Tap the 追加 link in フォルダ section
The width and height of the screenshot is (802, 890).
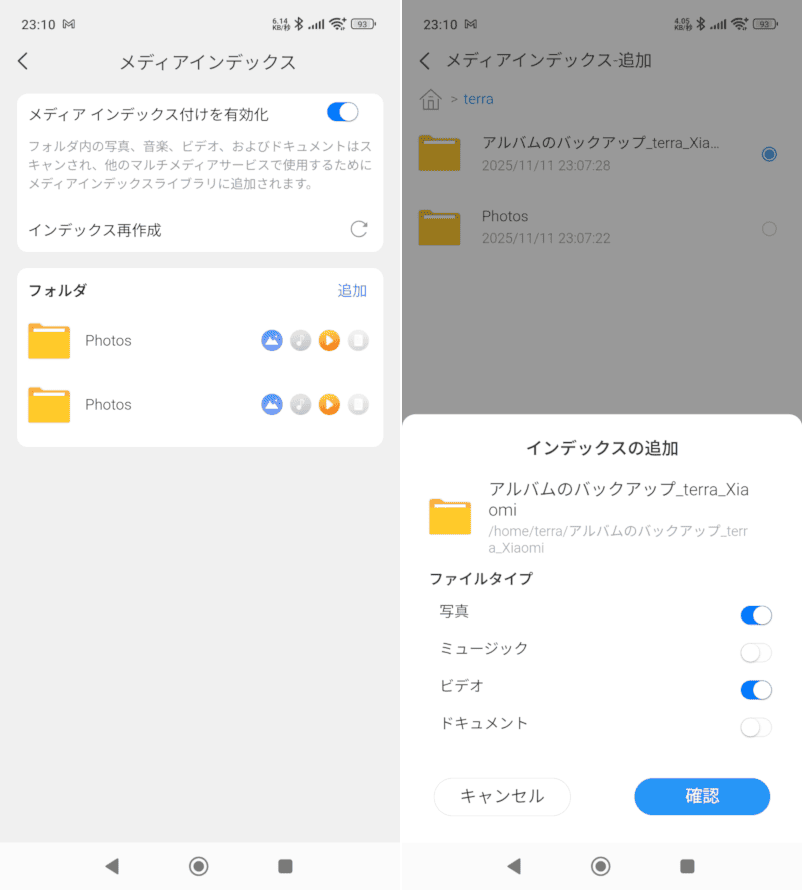[x=351, y=291]
